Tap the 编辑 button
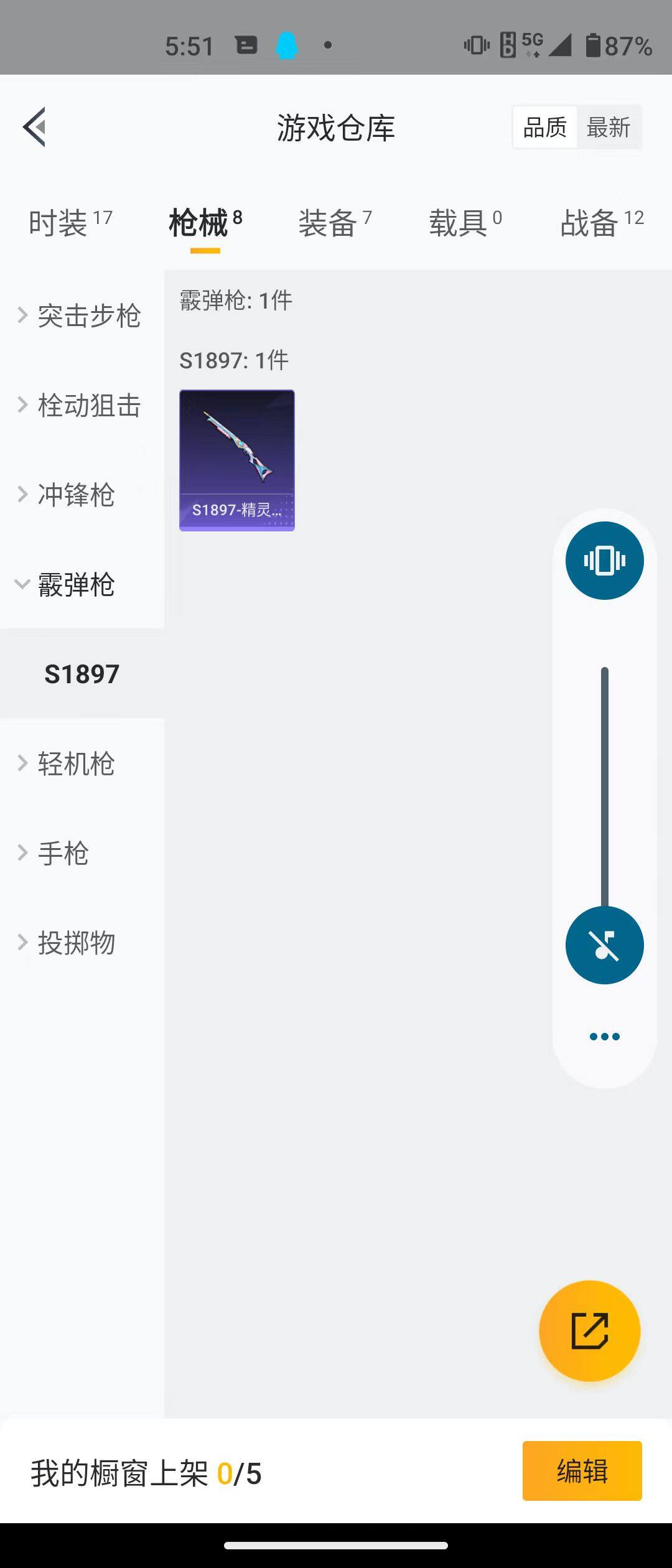Viewport: 672px width, 1568px height. click(582, 1471)
